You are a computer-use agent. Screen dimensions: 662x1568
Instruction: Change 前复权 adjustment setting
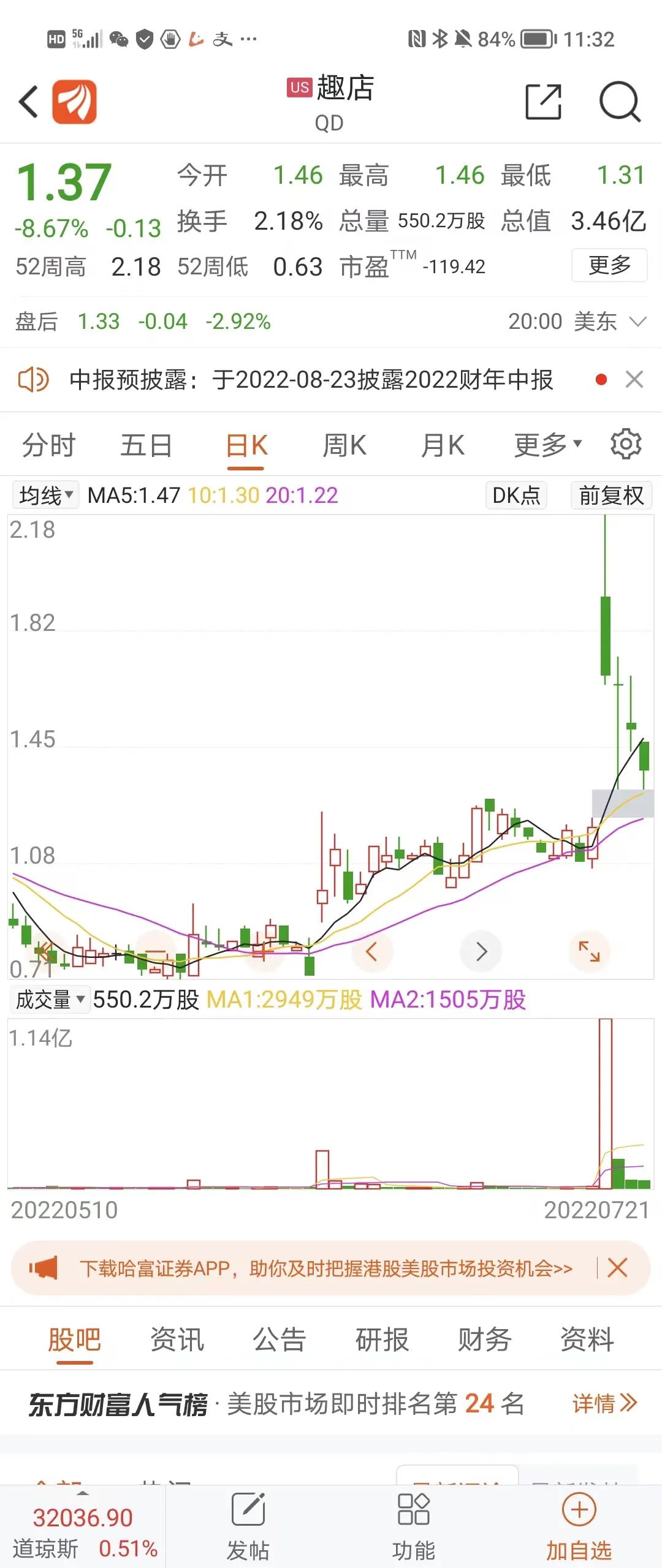coord(611,495)
